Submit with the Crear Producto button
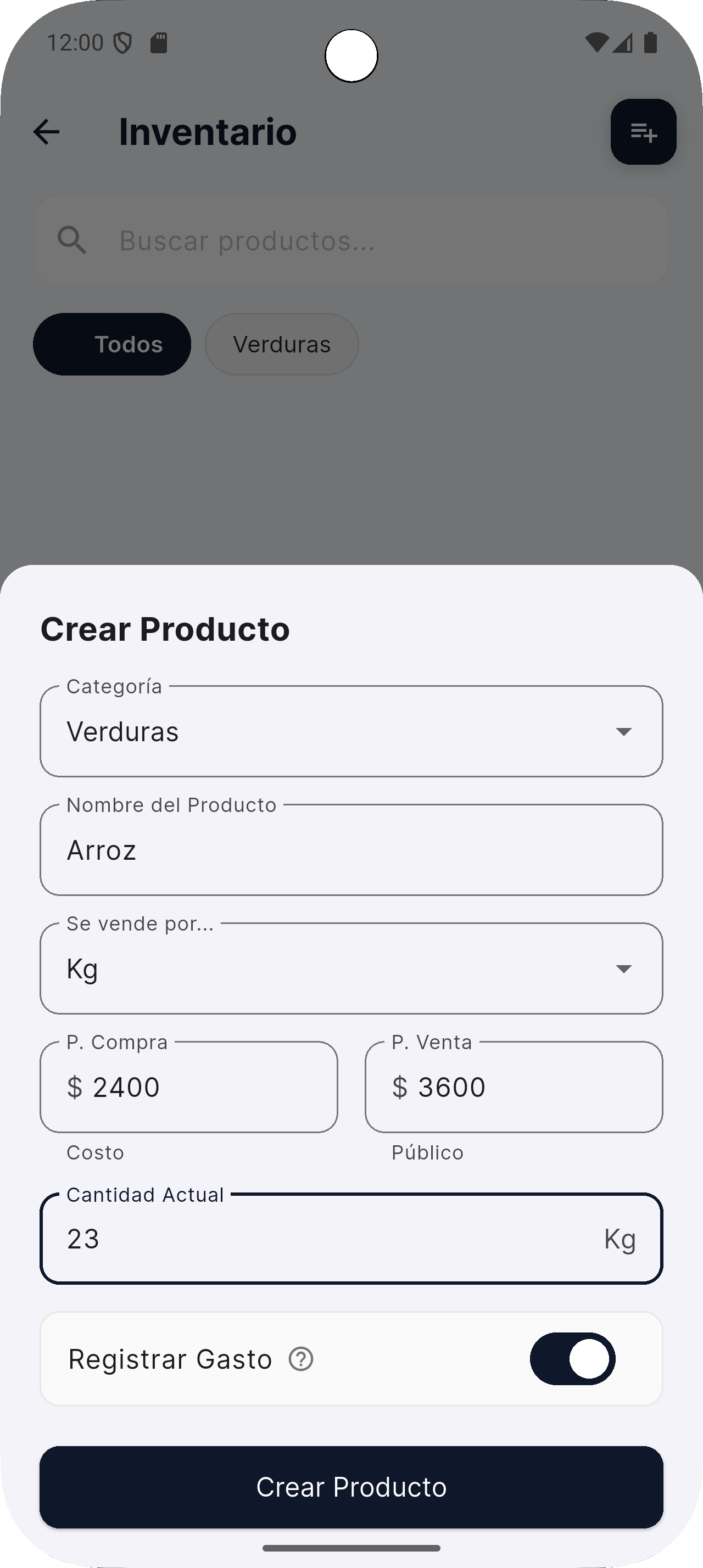703x1568 pixels. tap(351, 1487)
